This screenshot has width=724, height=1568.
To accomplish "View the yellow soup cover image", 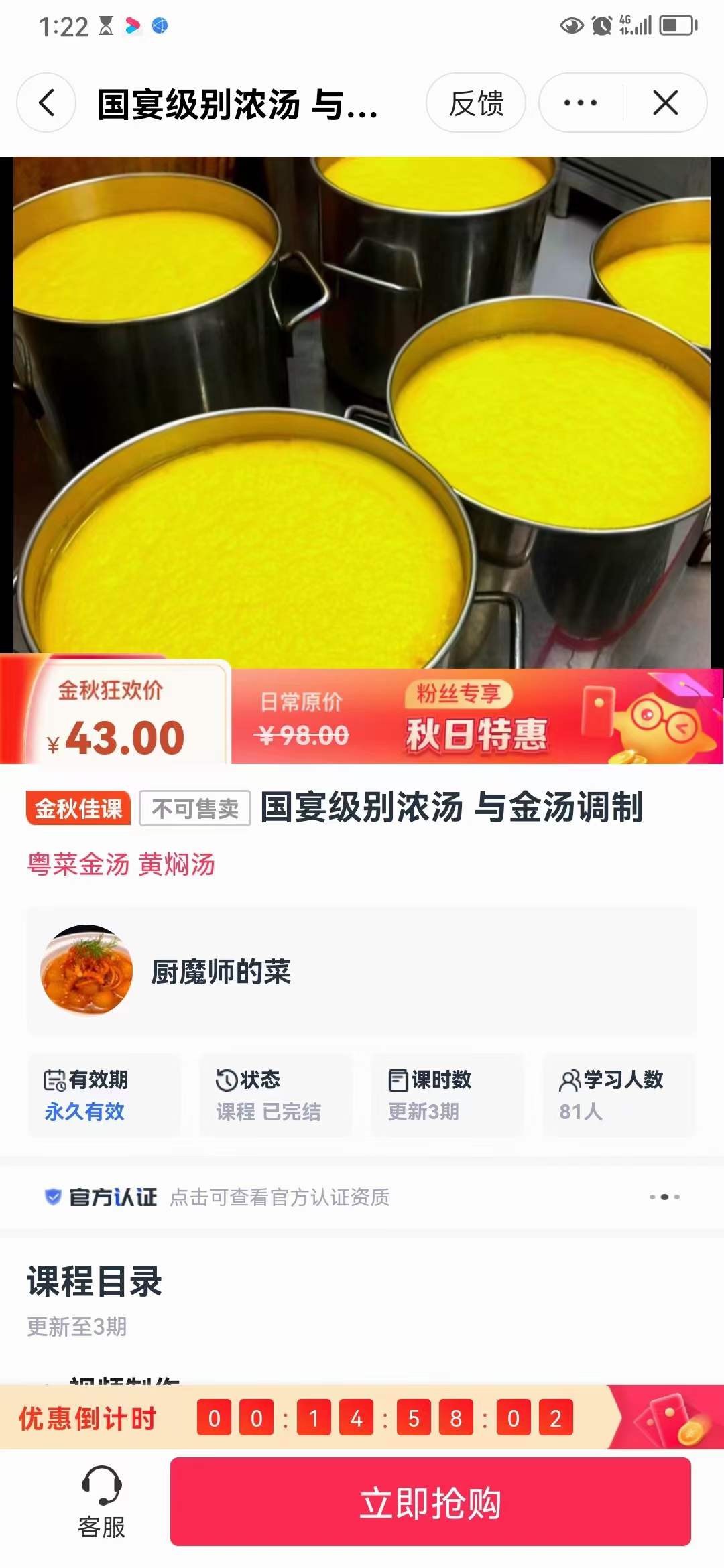I will tap(362, 402).
